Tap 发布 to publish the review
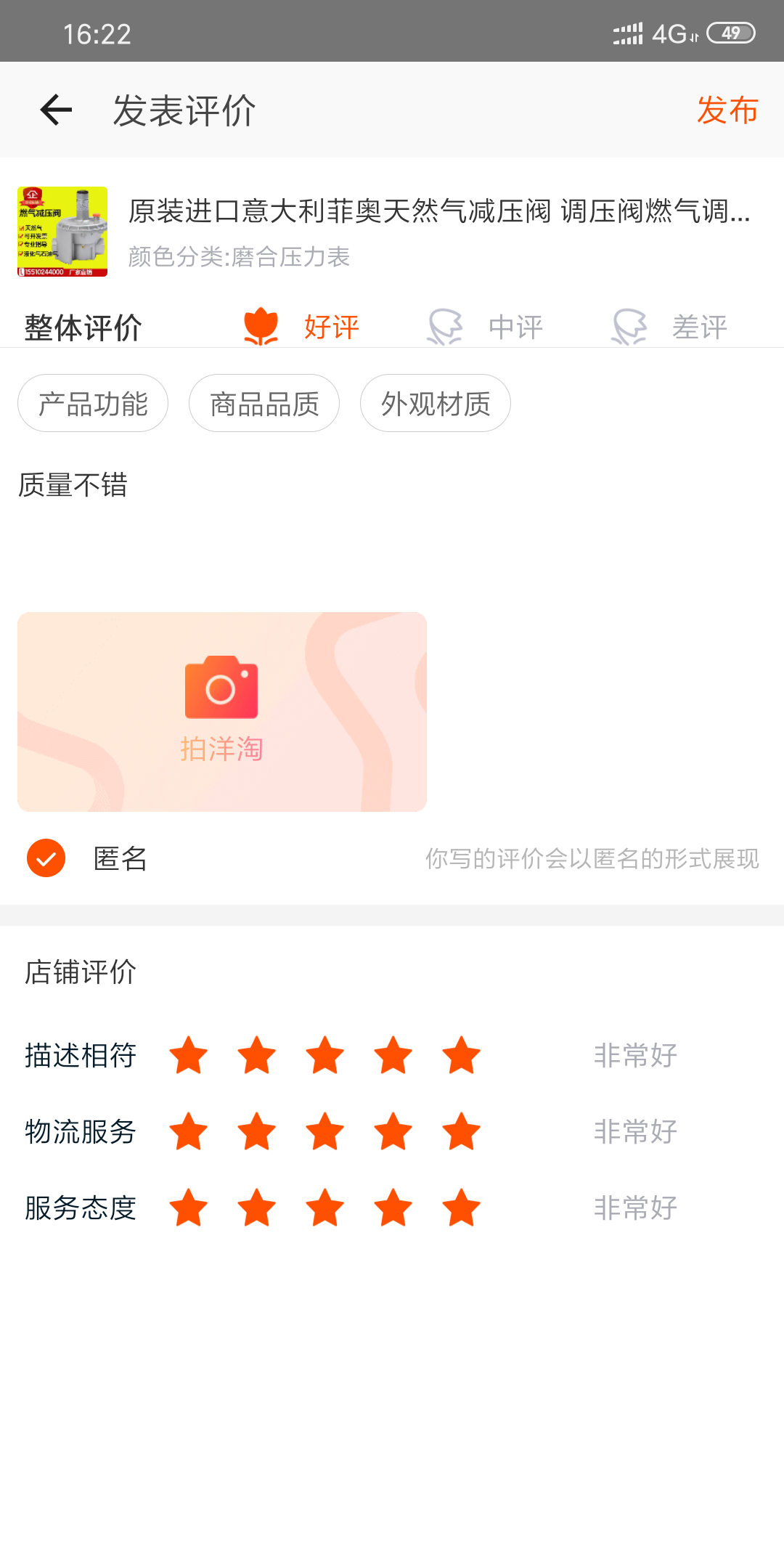 (x=727, y=110)
